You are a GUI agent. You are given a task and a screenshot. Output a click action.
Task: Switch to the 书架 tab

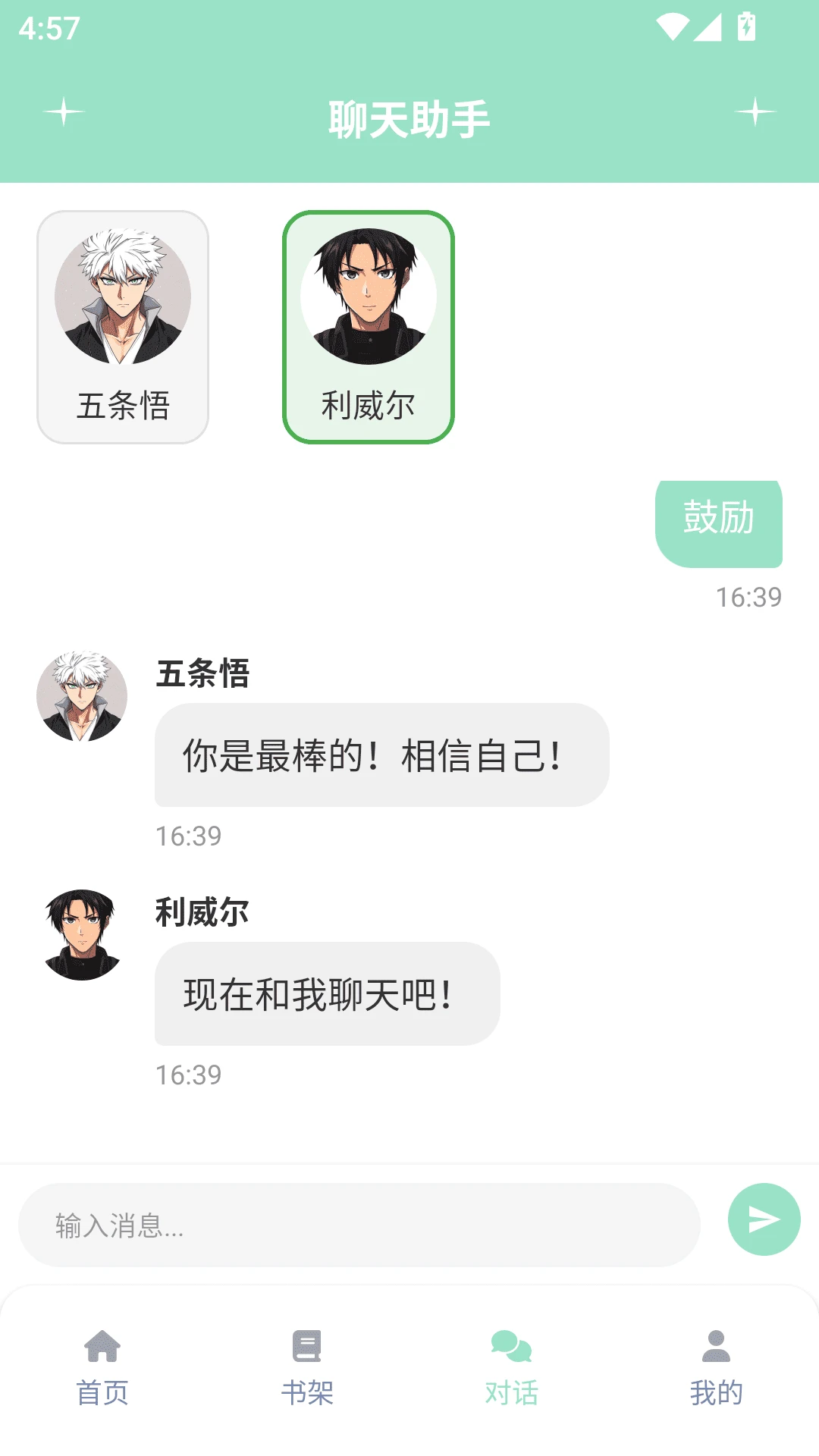pos(307,1392)
